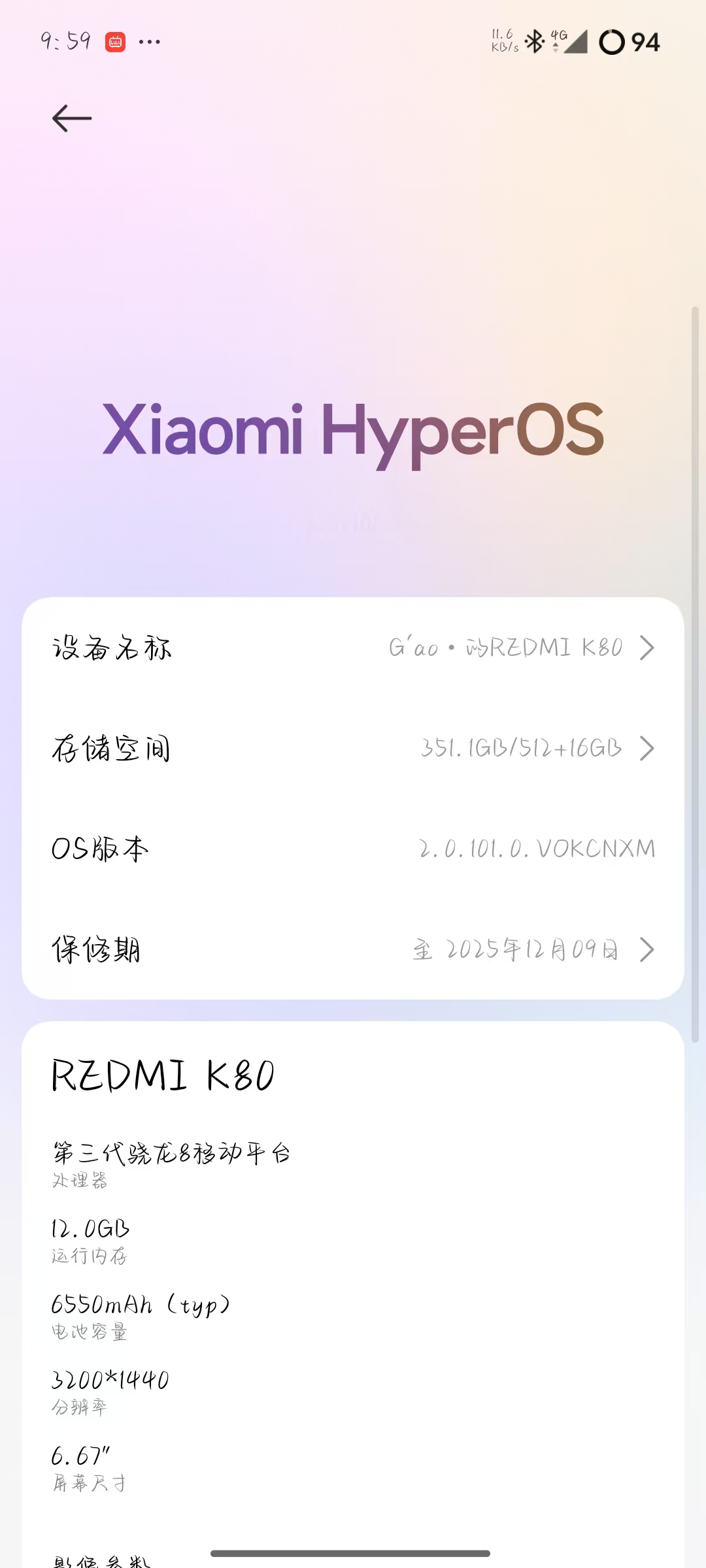
Task: Open the 设备名称 device name row
Action: coord(353,648)
